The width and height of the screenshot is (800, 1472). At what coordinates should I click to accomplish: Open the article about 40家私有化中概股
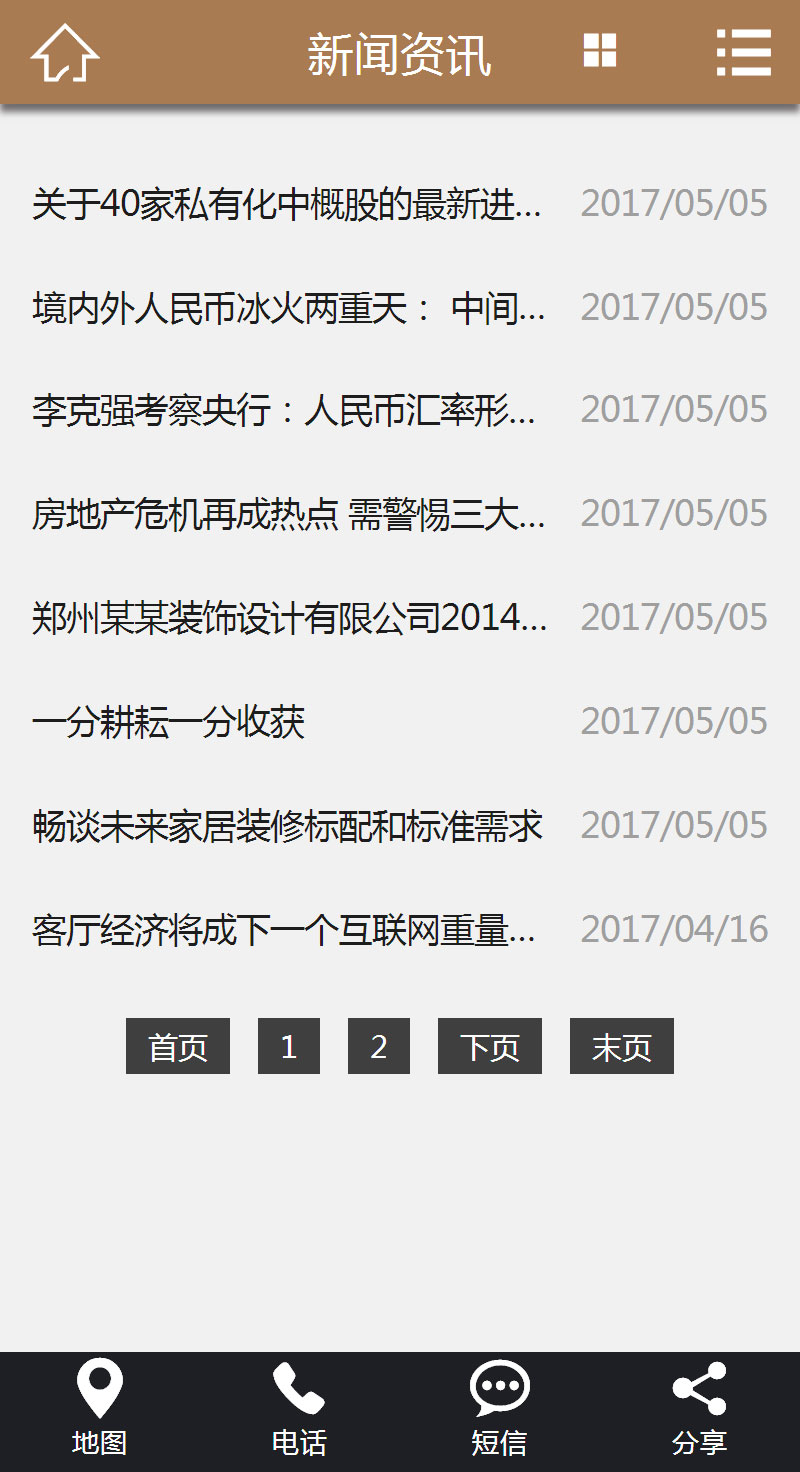click(288, 204)
